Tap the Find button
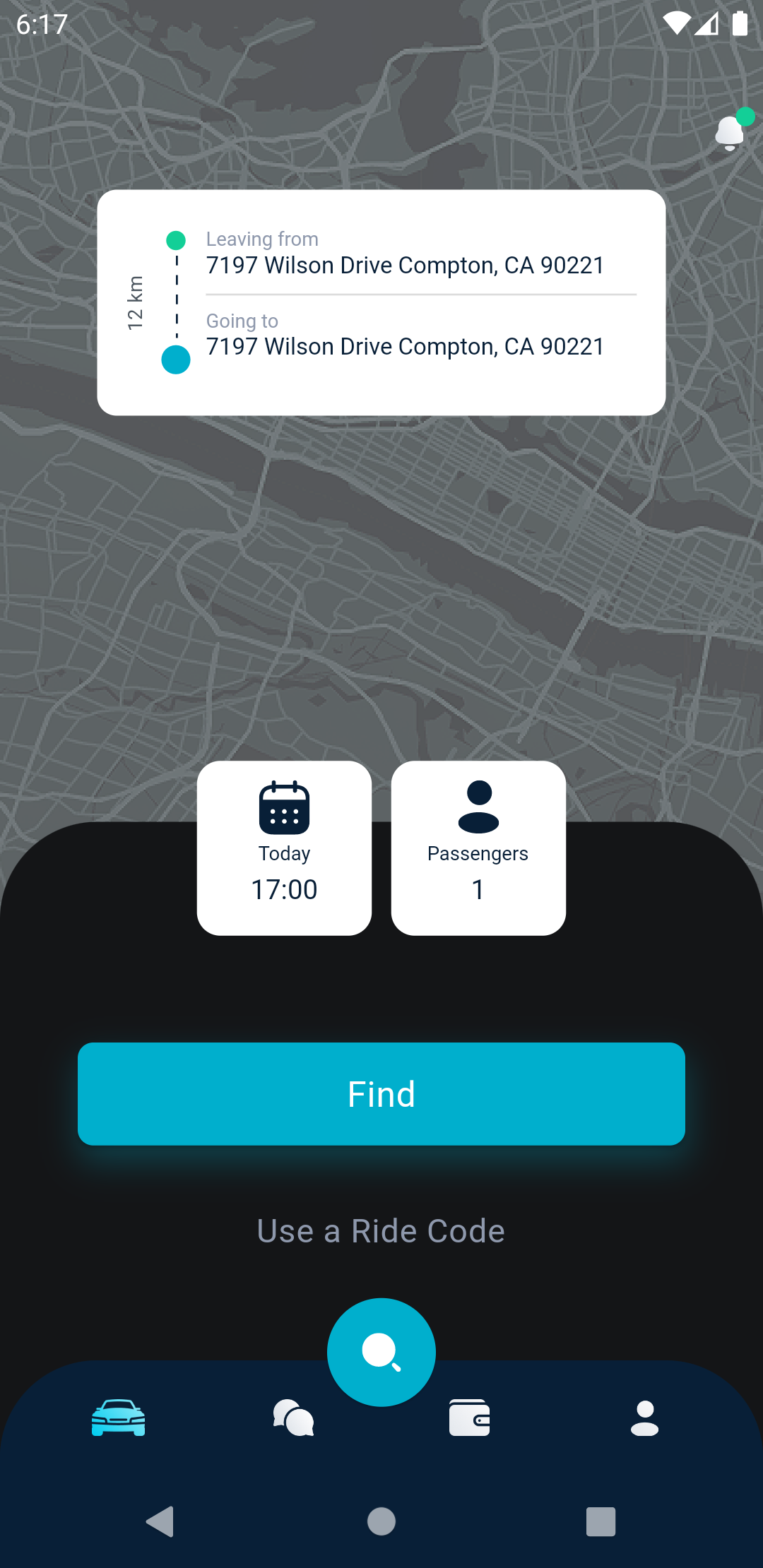The image size is (763, 1568). (381, 1093)
